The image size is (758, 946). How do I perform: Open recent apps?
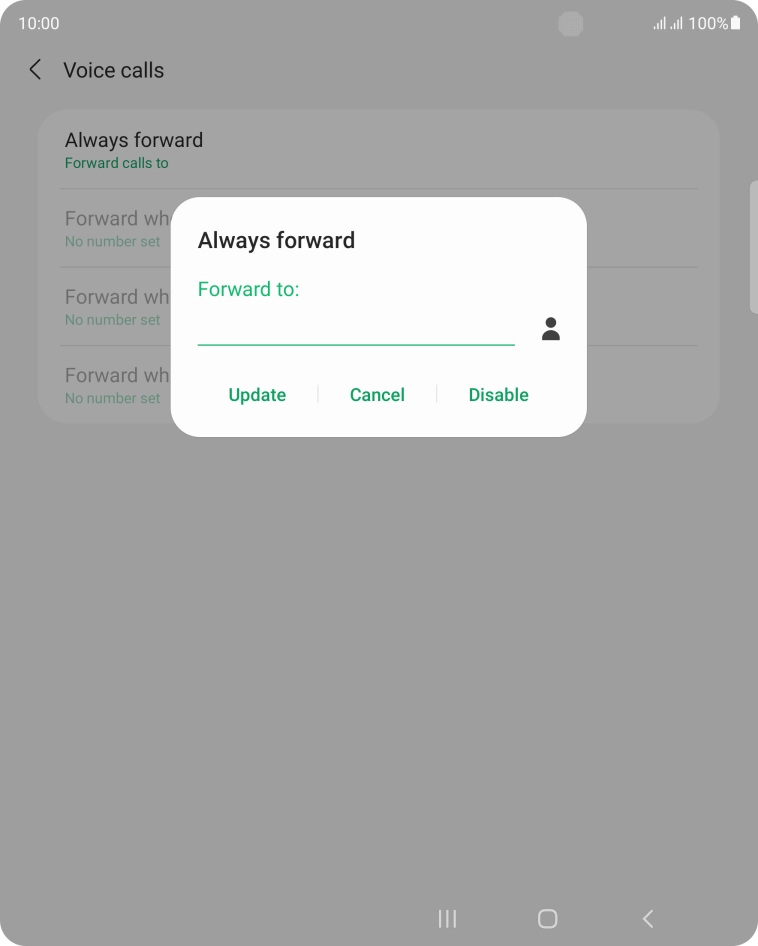click(447, 918)
